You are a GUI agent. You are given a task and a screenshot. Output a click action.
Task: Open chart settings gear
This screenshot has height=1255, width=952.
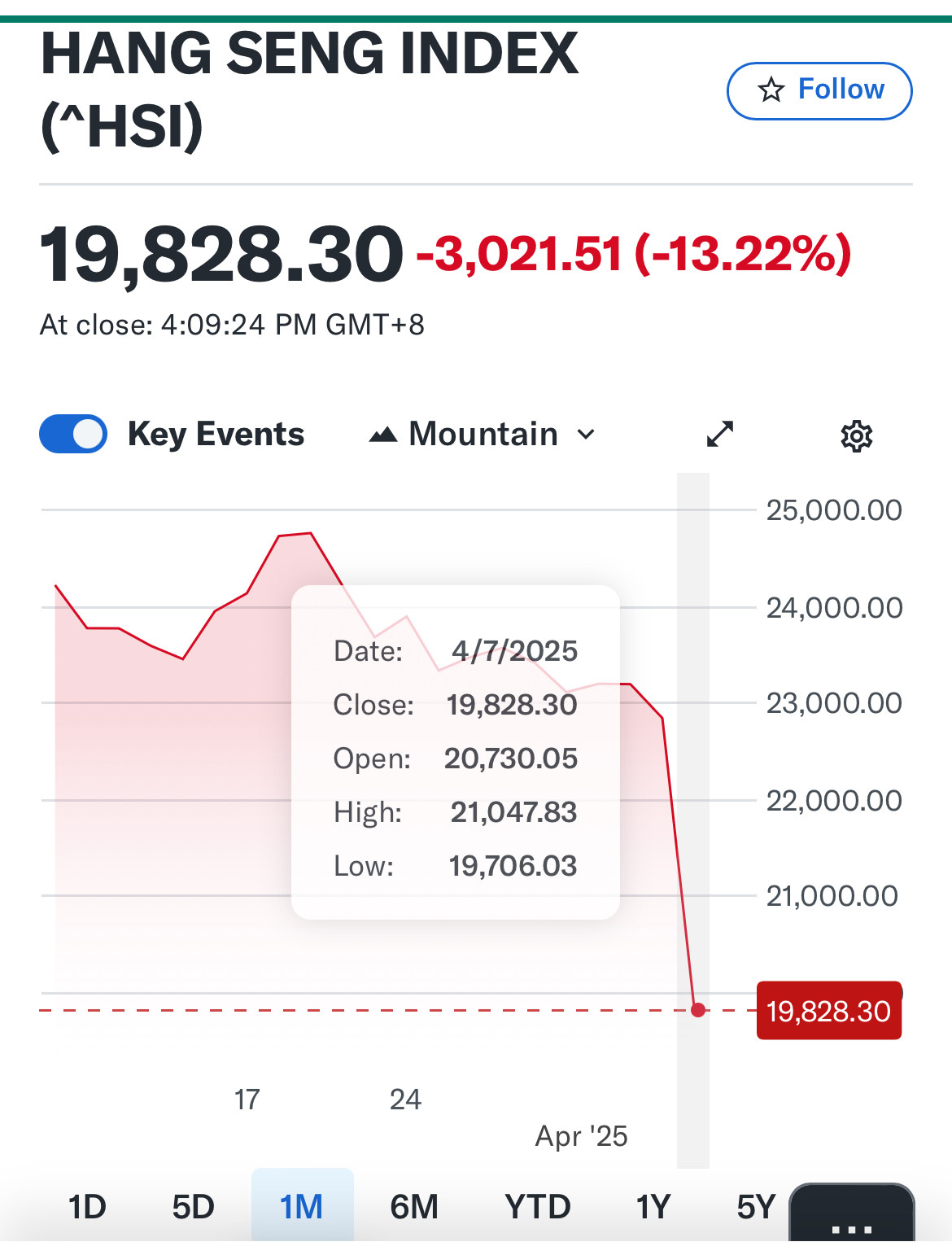pos(856,436)
